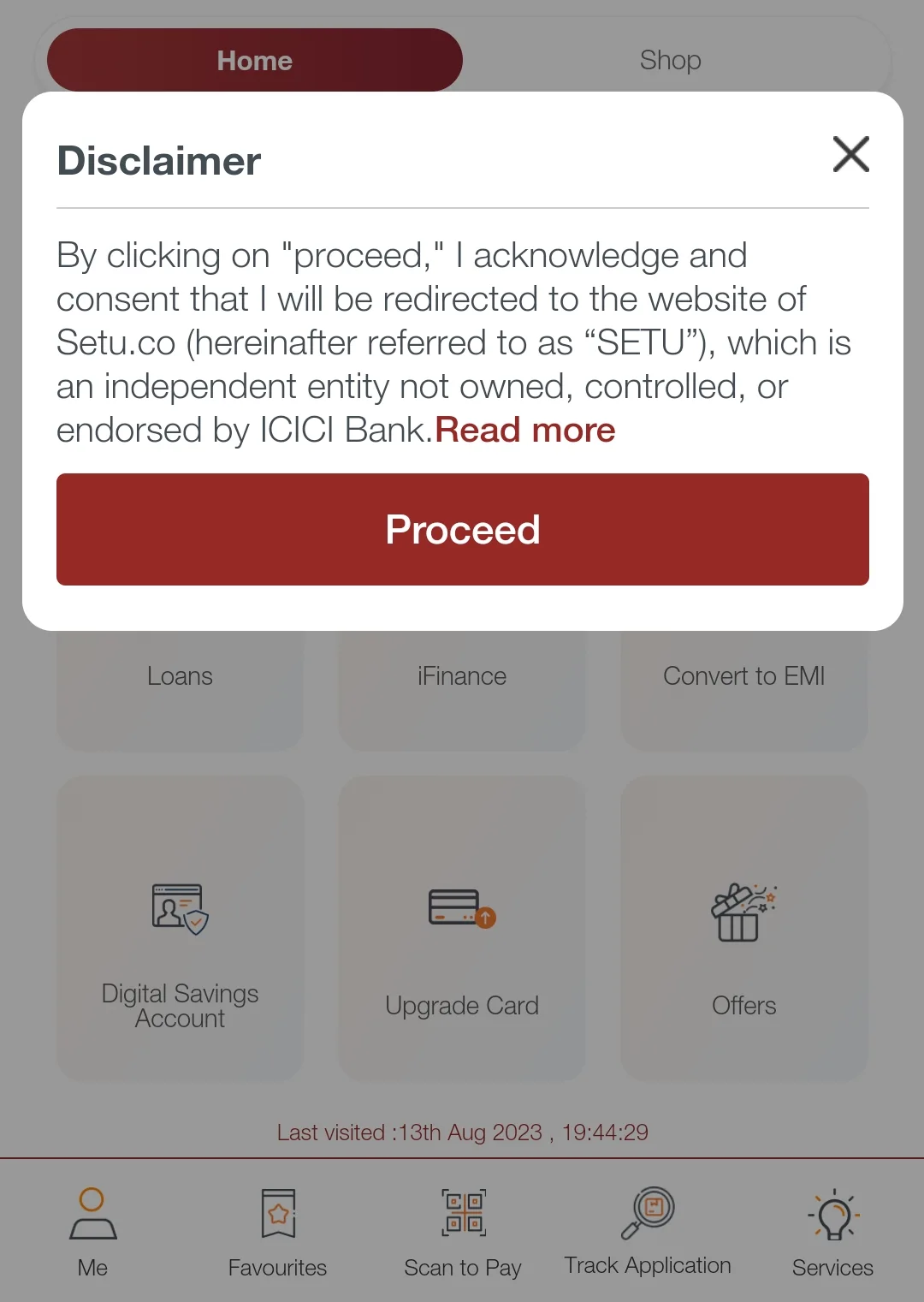Image resolution: width=924 pixels, height=1302 pixels.
Task: Open the iFinance tile
Action: pyautogui.click(x=462, y=685)
